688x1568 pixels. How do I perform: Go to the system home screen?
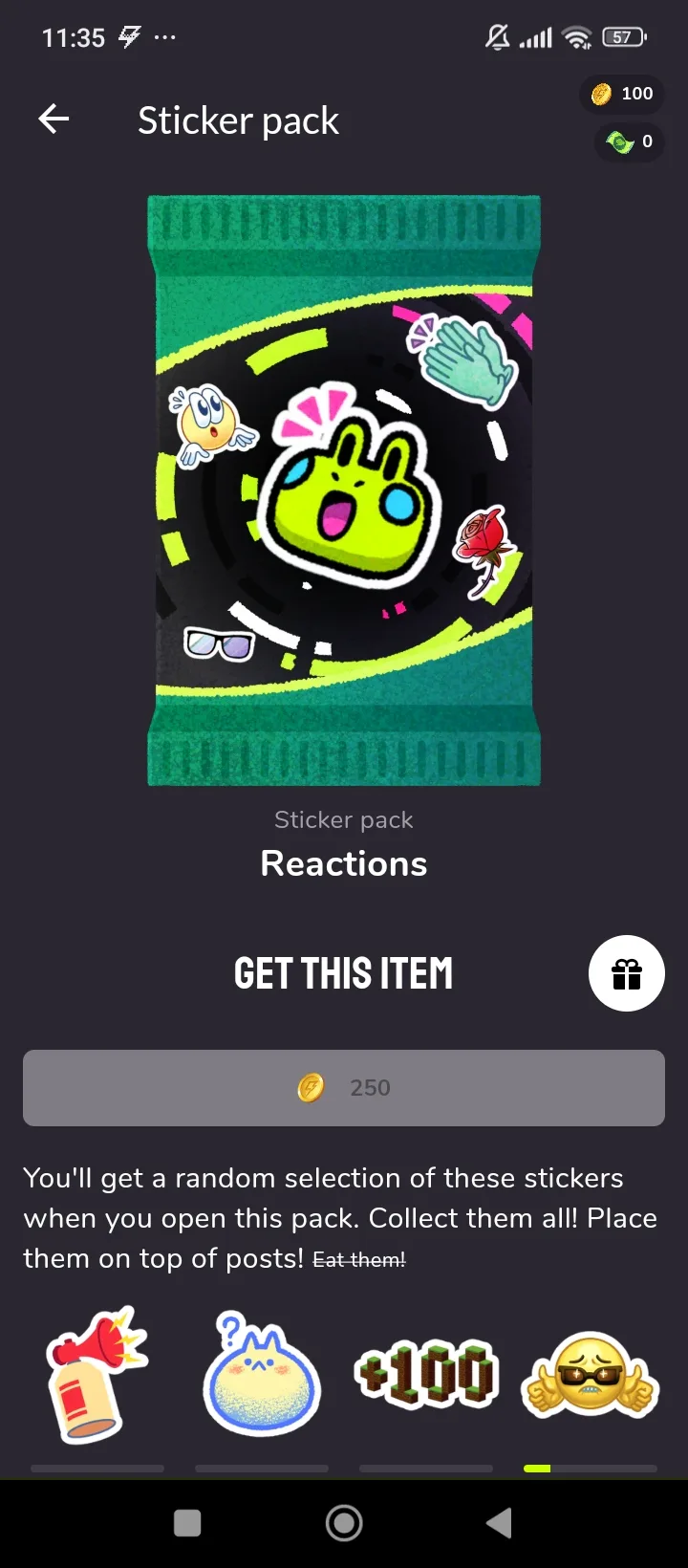point(344,1523)
